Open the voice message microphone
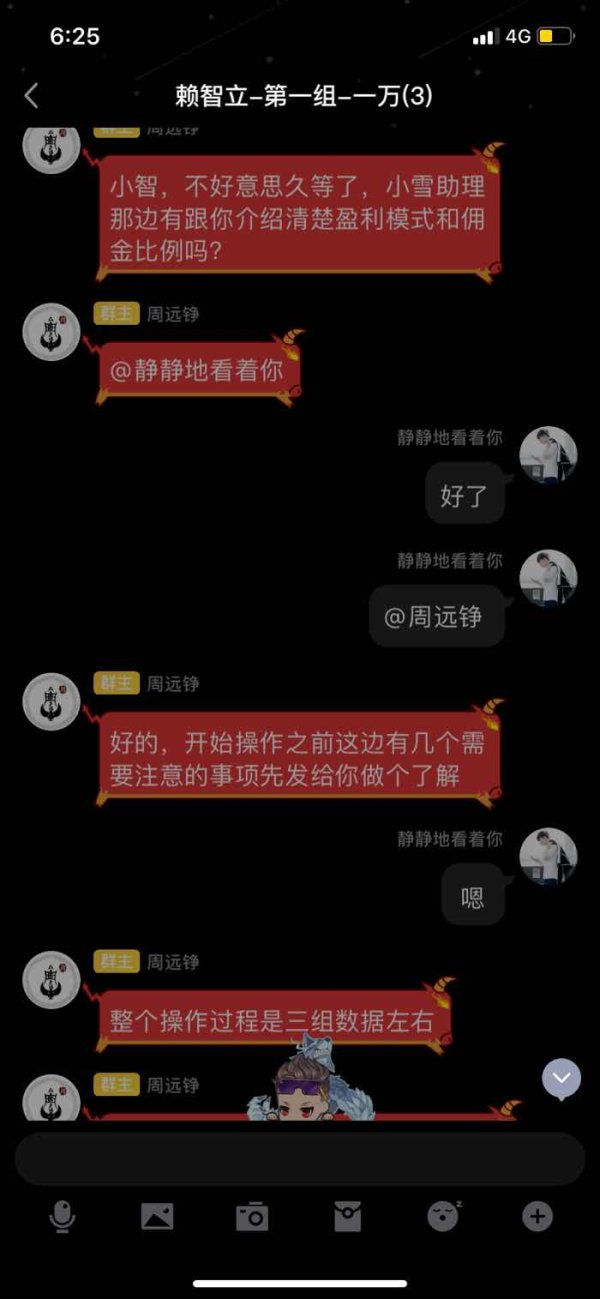Screen dimensions: 600x1299 pos(62,1216)
